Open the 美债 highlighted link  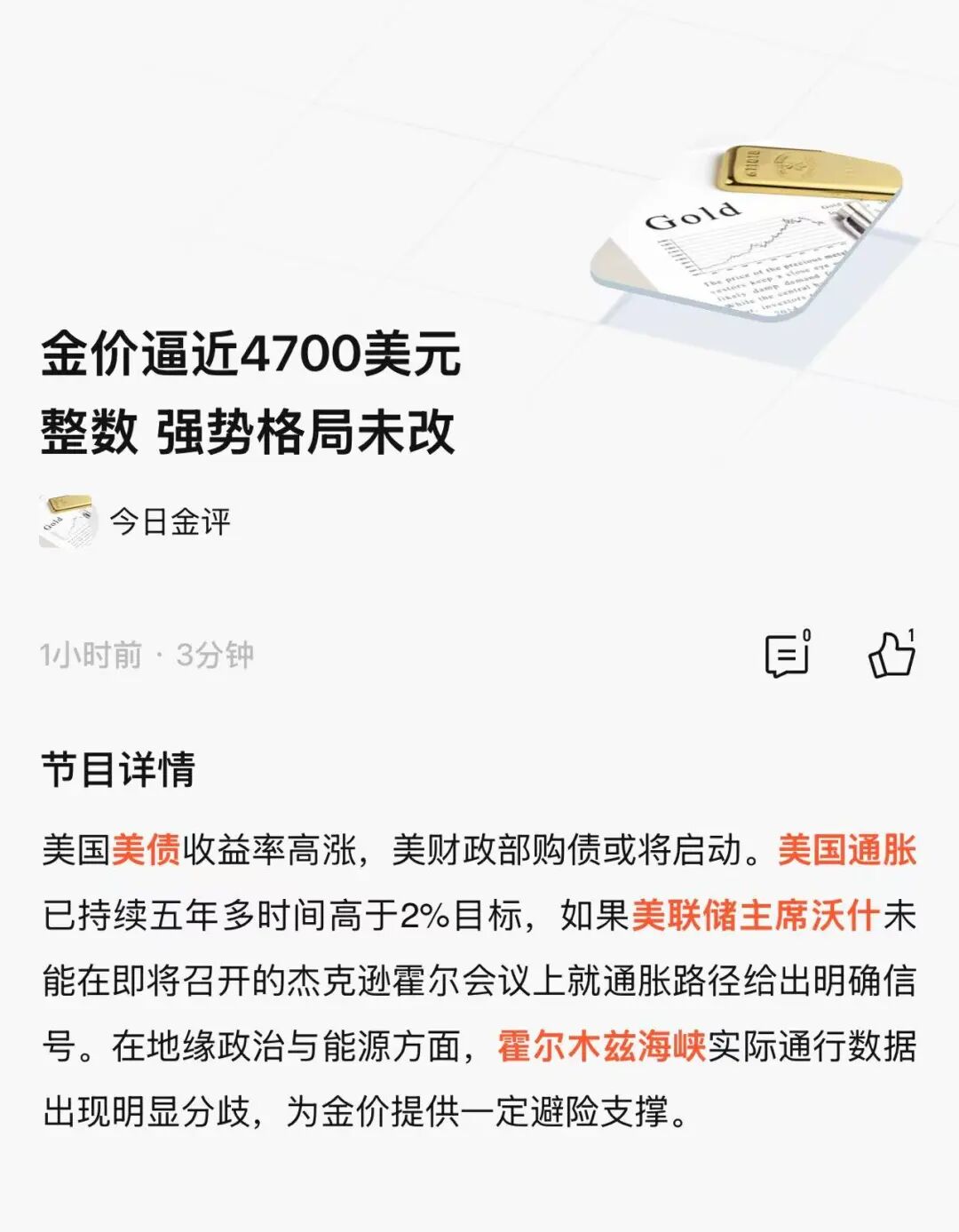click(x=147, y=849)
